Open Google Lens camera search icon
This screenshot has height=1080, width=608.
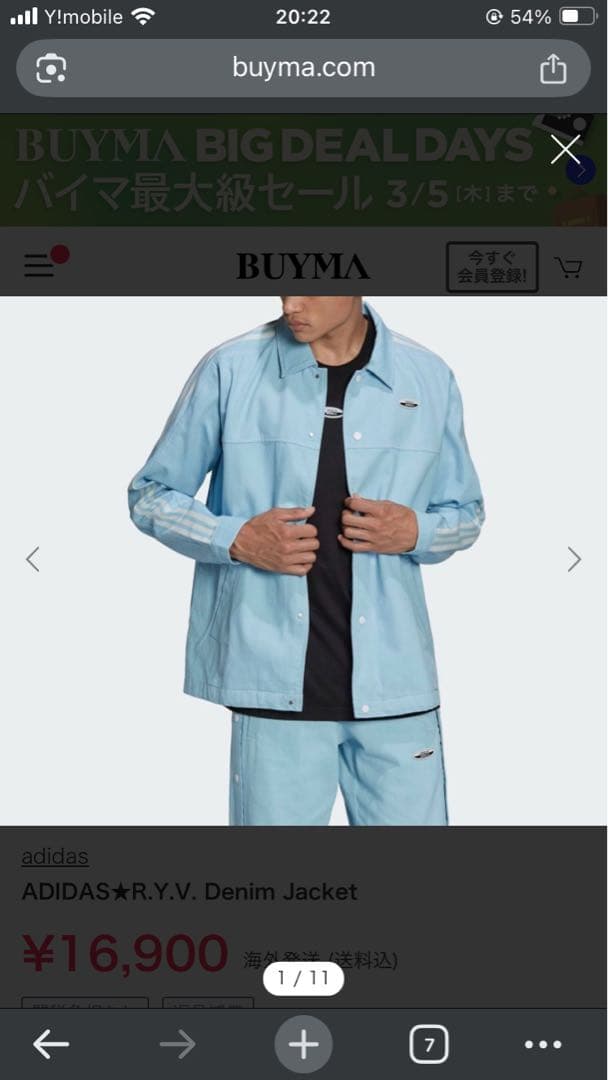click(x=51, y=68)
